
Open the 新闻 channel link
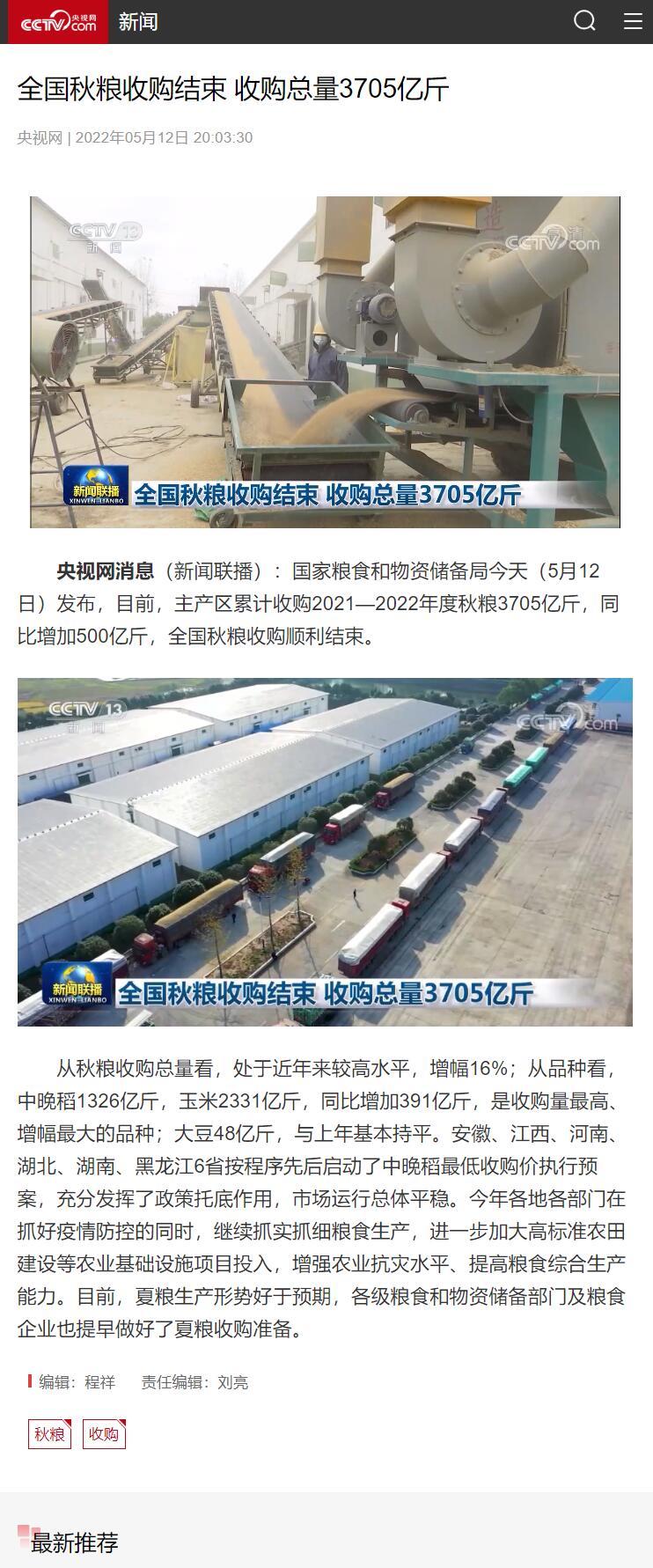tap(138, 22)
